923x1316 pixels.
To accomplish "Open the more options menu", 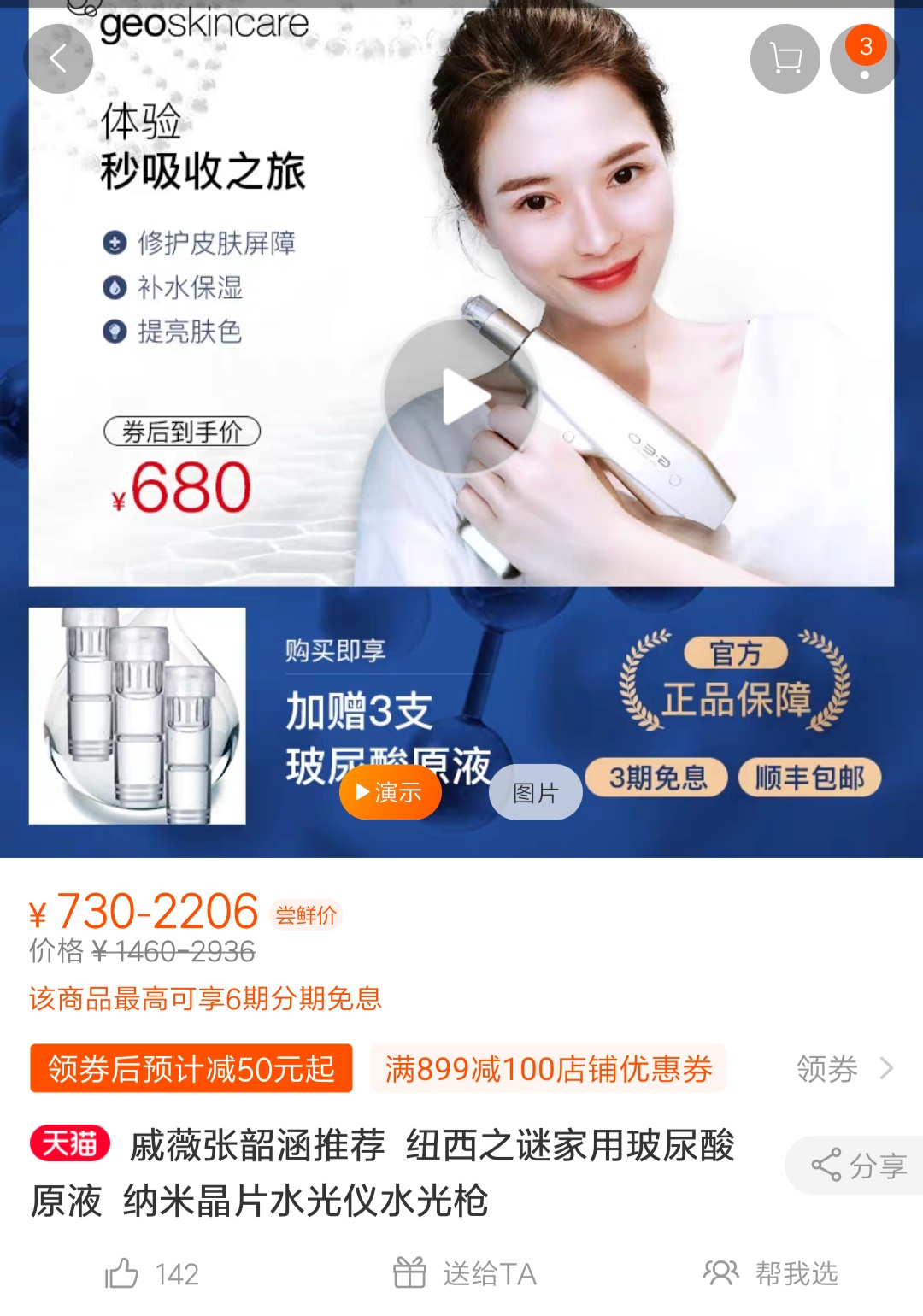I will pos(865,59).
